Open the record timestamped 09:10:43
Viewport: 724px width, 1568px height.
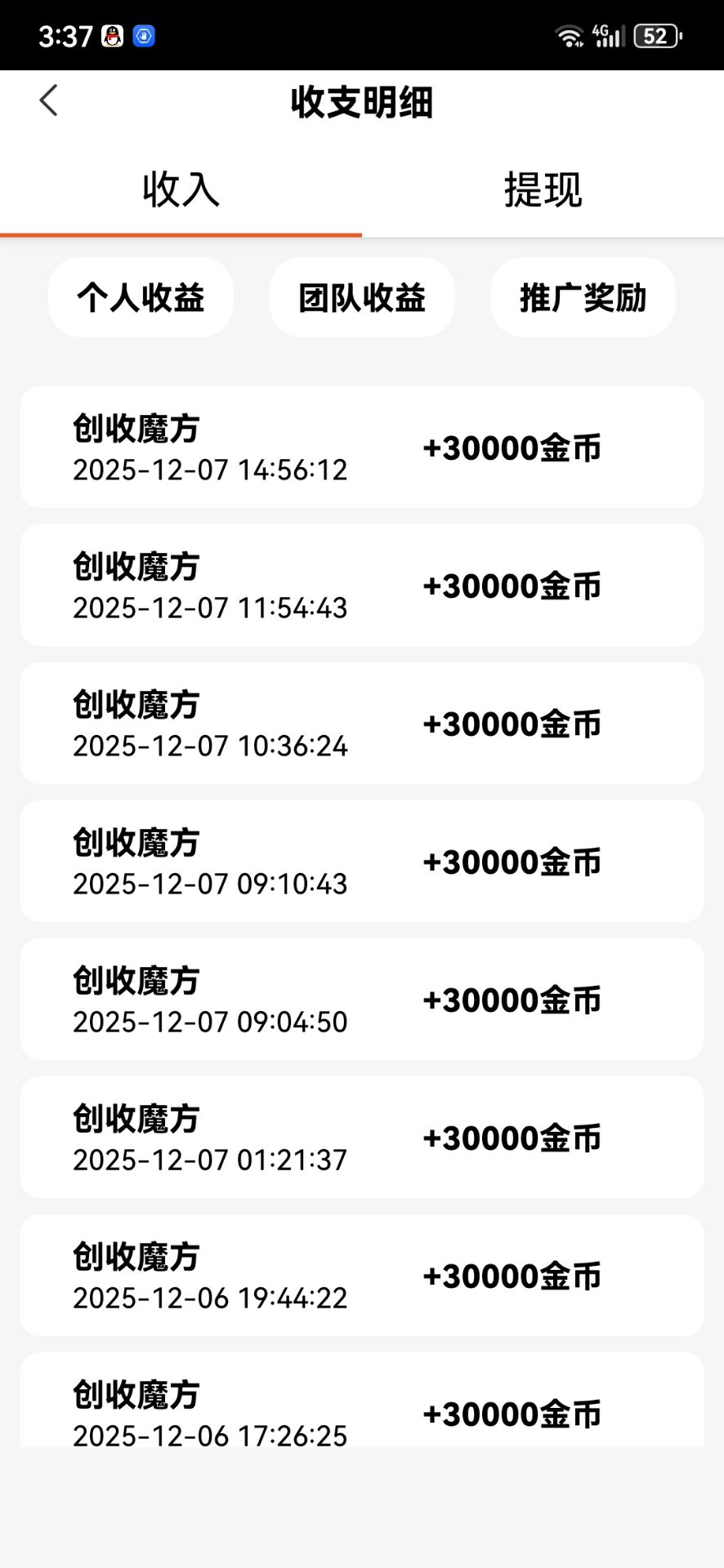click(362, 861)
